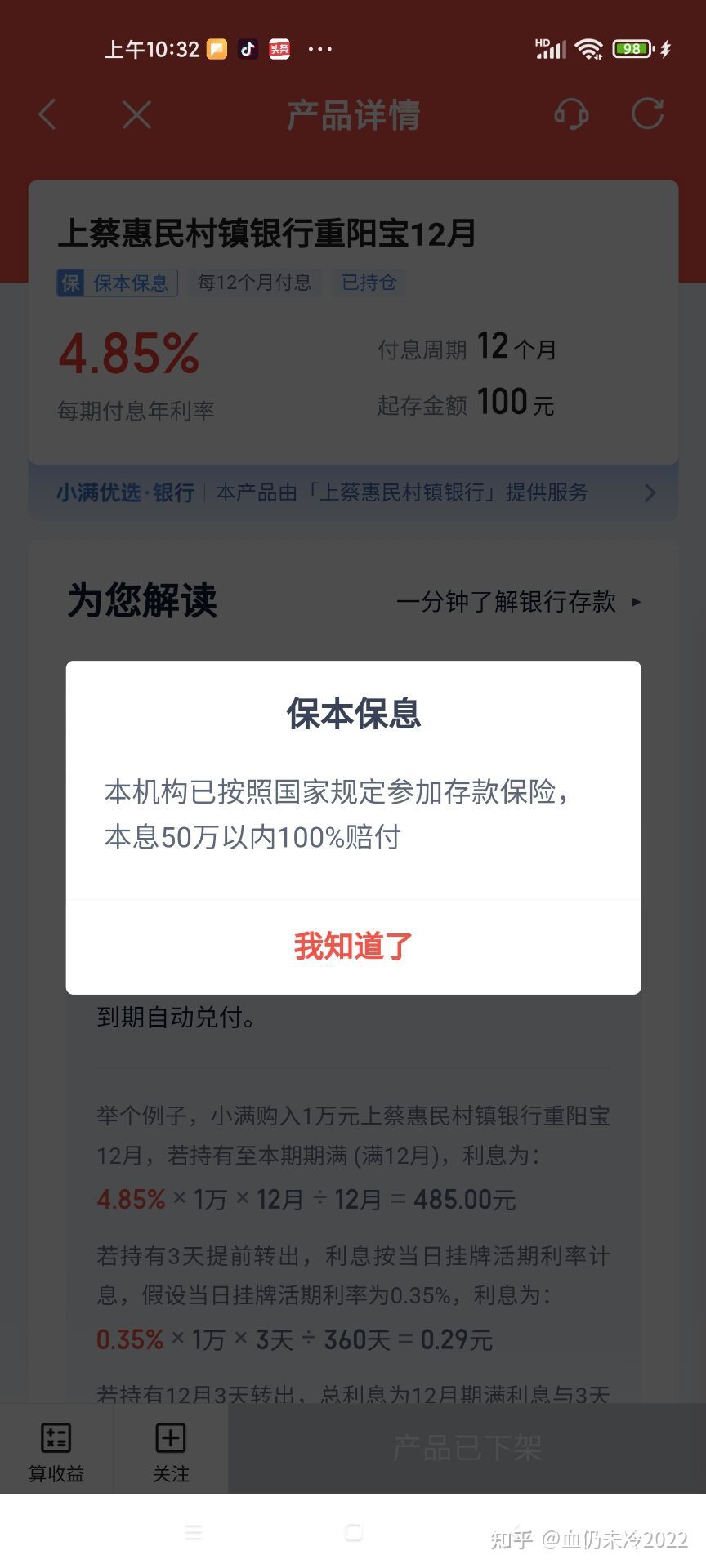Close the product detail page

pos(136,115)
